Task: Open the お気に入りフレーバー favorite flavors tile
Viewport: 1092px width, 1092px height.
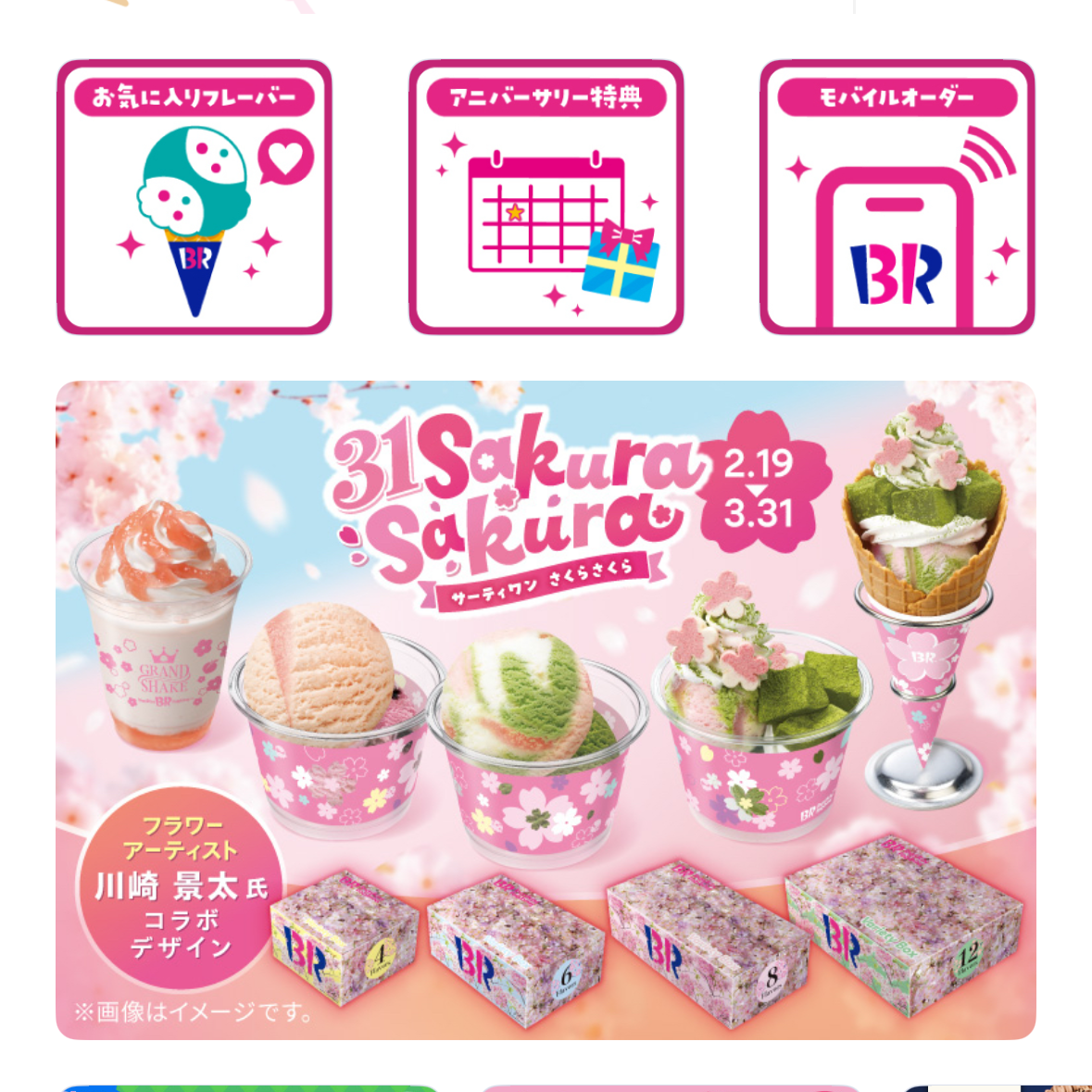Action: (x=195, y=197)
